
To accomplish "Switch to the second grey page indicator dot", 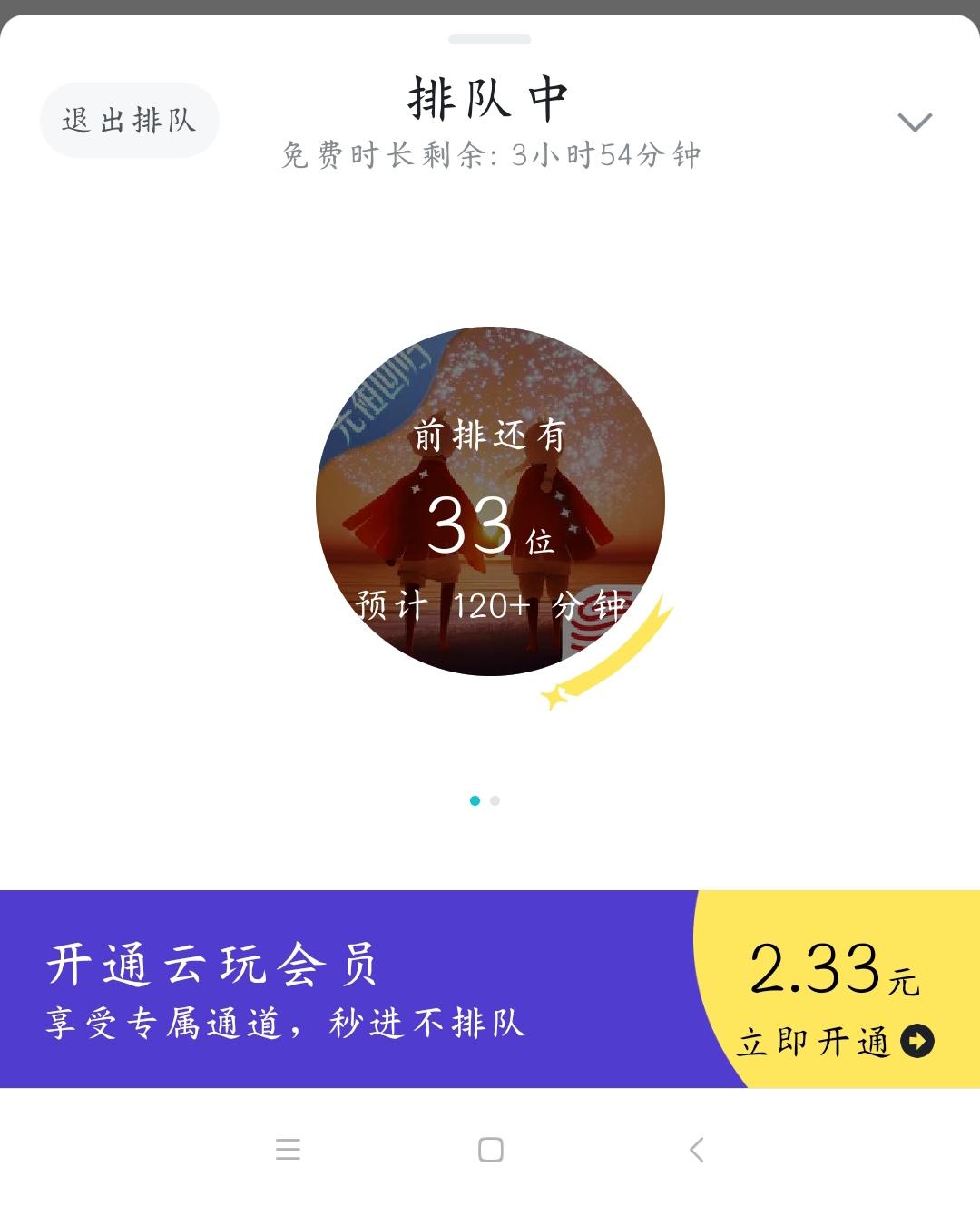I will [495, 800].
